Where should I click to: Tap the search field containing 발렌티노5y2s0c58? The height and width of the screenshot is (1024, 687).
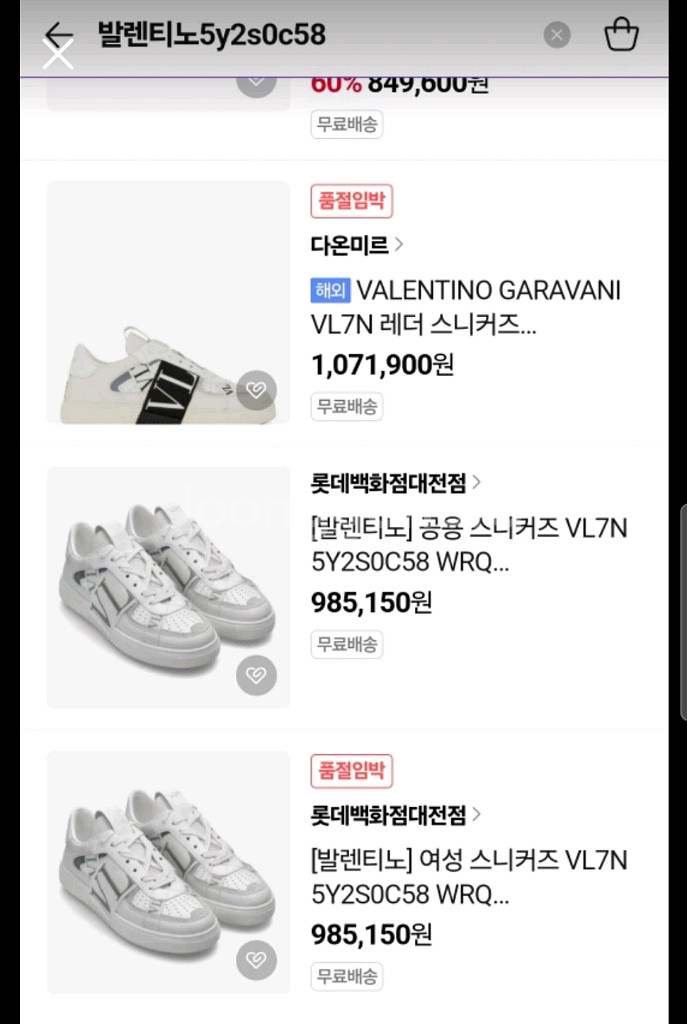300,35
